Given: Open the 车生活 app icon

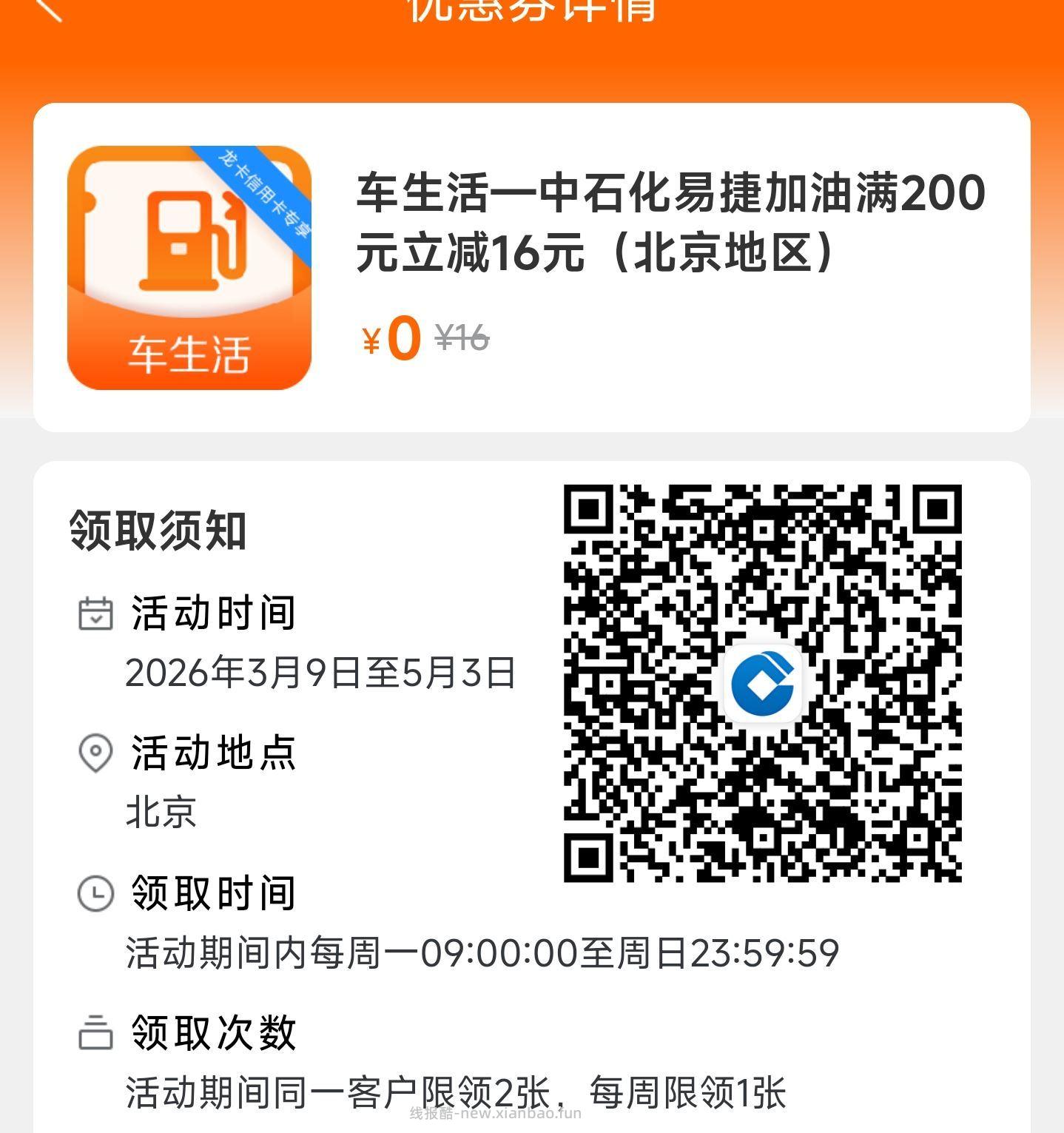Looking at the screenshot, I should click(189, 263).
